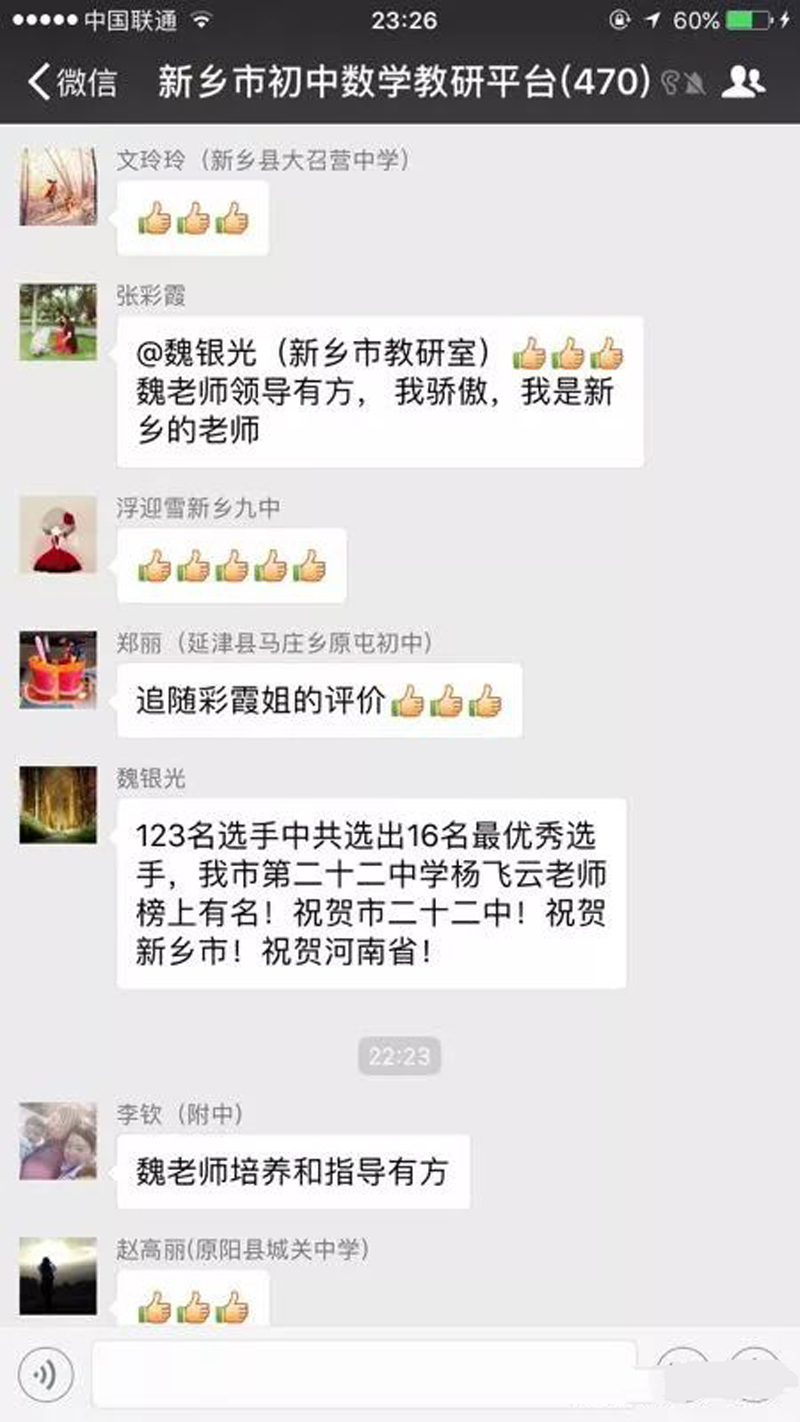Open 魏银光's profile avatar
This screenshot has width=800, height=1422.
58,805
